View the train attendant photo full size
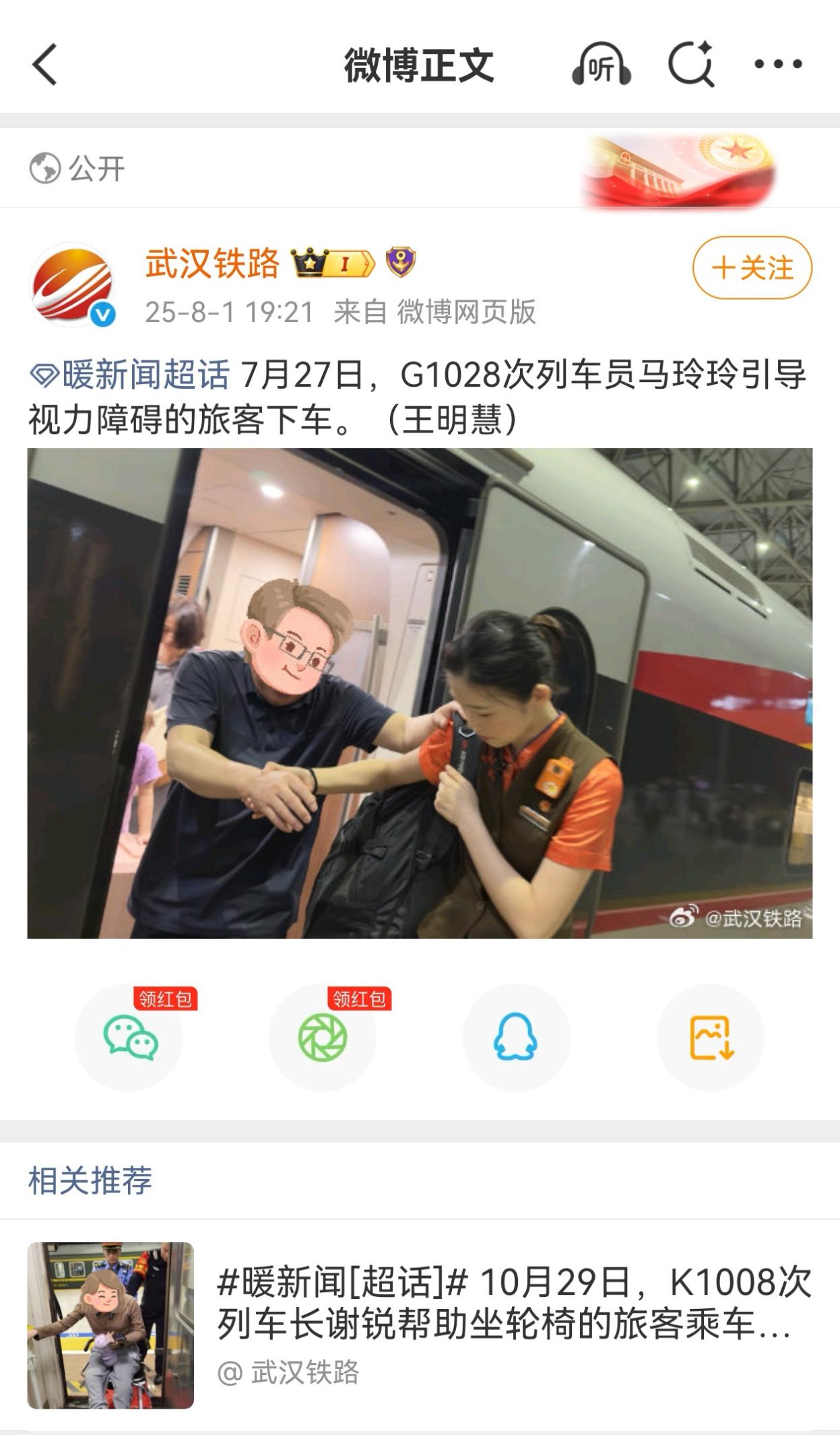 pyautogui.click(x=420, y=693)
